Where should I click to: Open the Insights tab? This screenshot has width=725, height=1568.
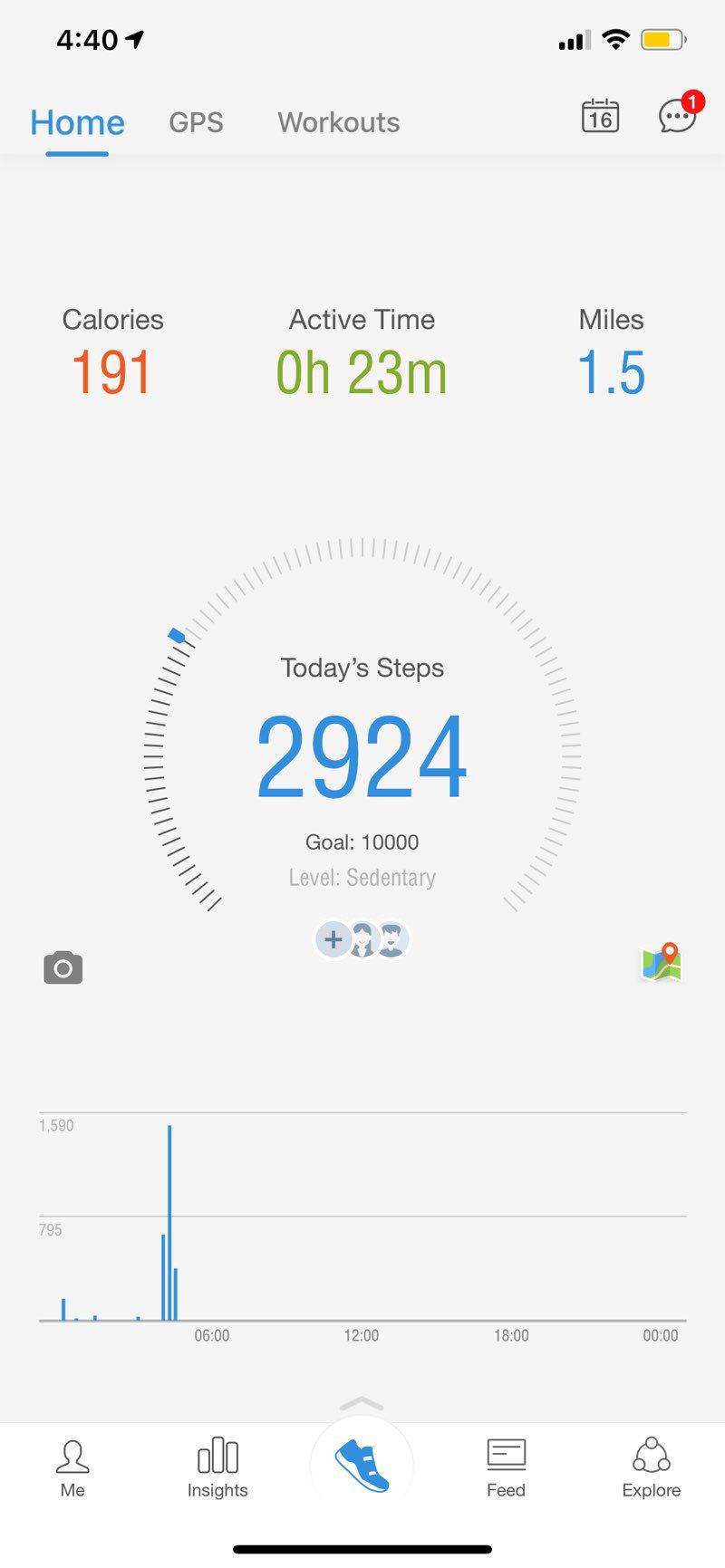[x=217, y=1469]
